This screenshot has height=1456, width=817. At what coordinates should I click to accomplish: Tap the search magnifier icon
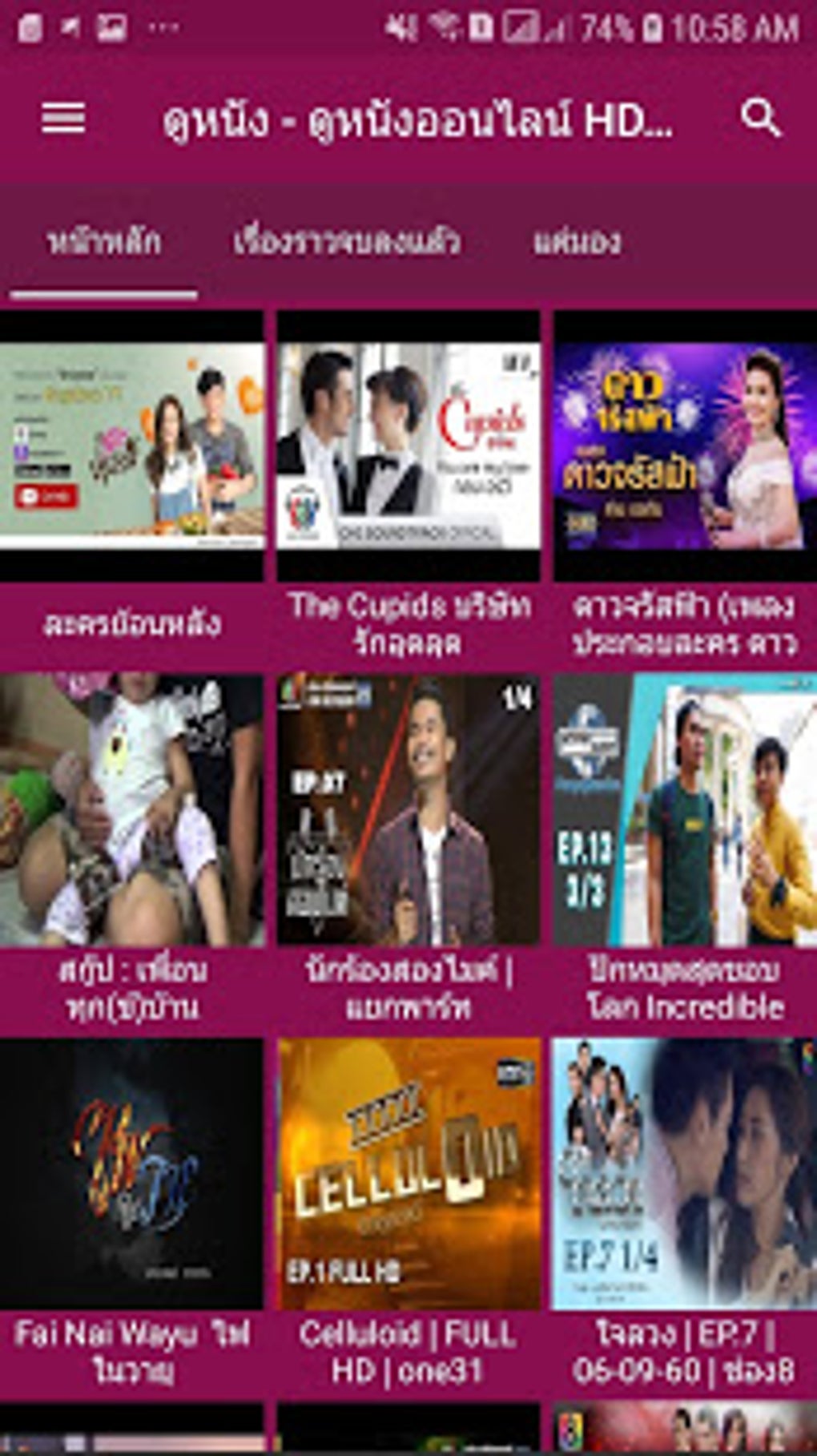point(759,119)
